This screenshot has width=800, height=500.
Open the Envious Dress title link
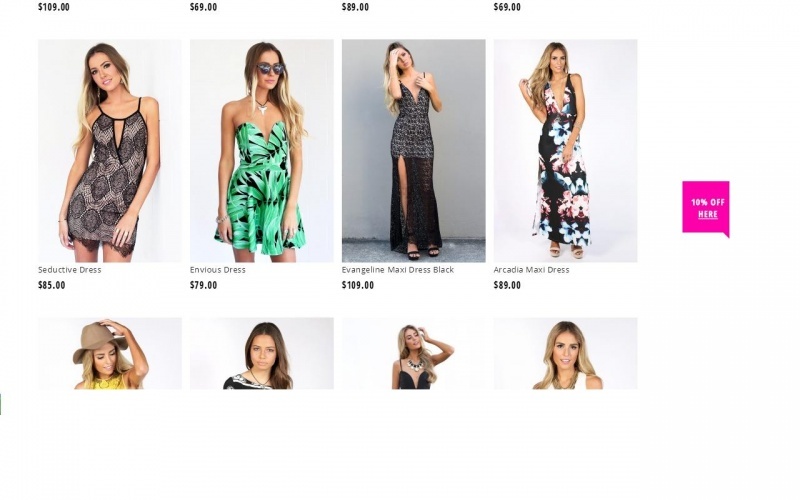218,270
